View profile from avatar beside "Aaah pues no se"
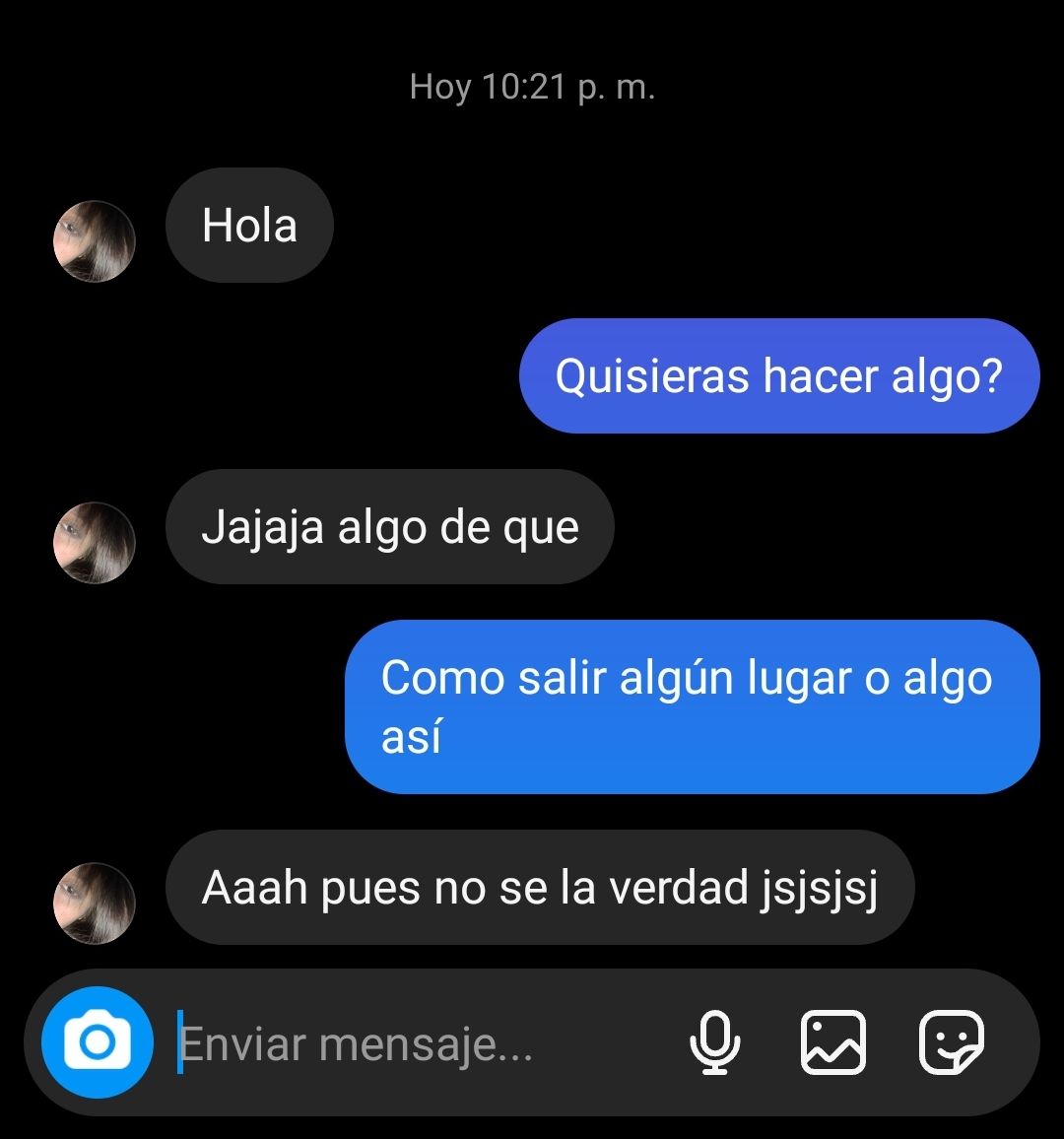This screenshot has width=1064, height=1139. point(94,904)
